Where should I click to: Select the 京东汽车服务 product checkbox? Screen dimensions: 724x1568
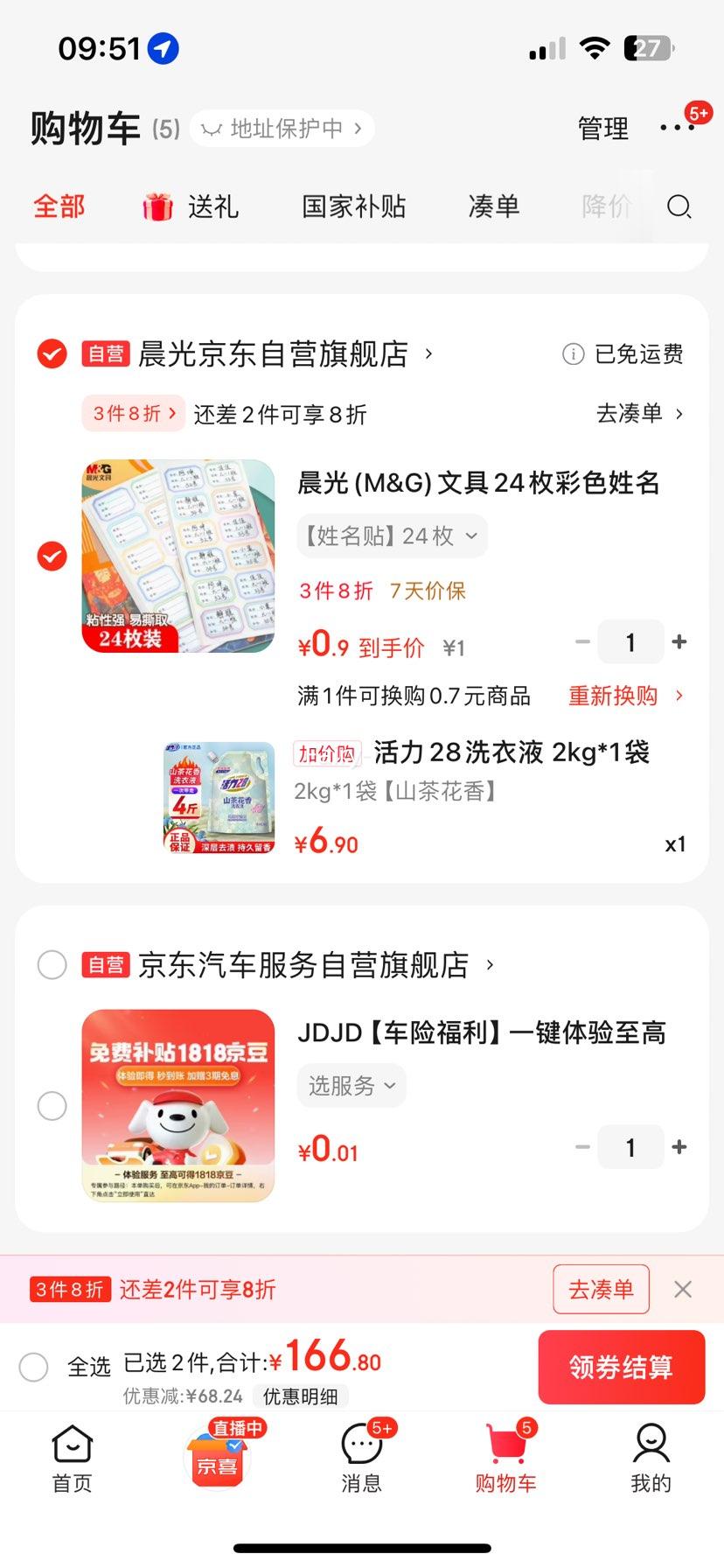(x=52, y=1106)
